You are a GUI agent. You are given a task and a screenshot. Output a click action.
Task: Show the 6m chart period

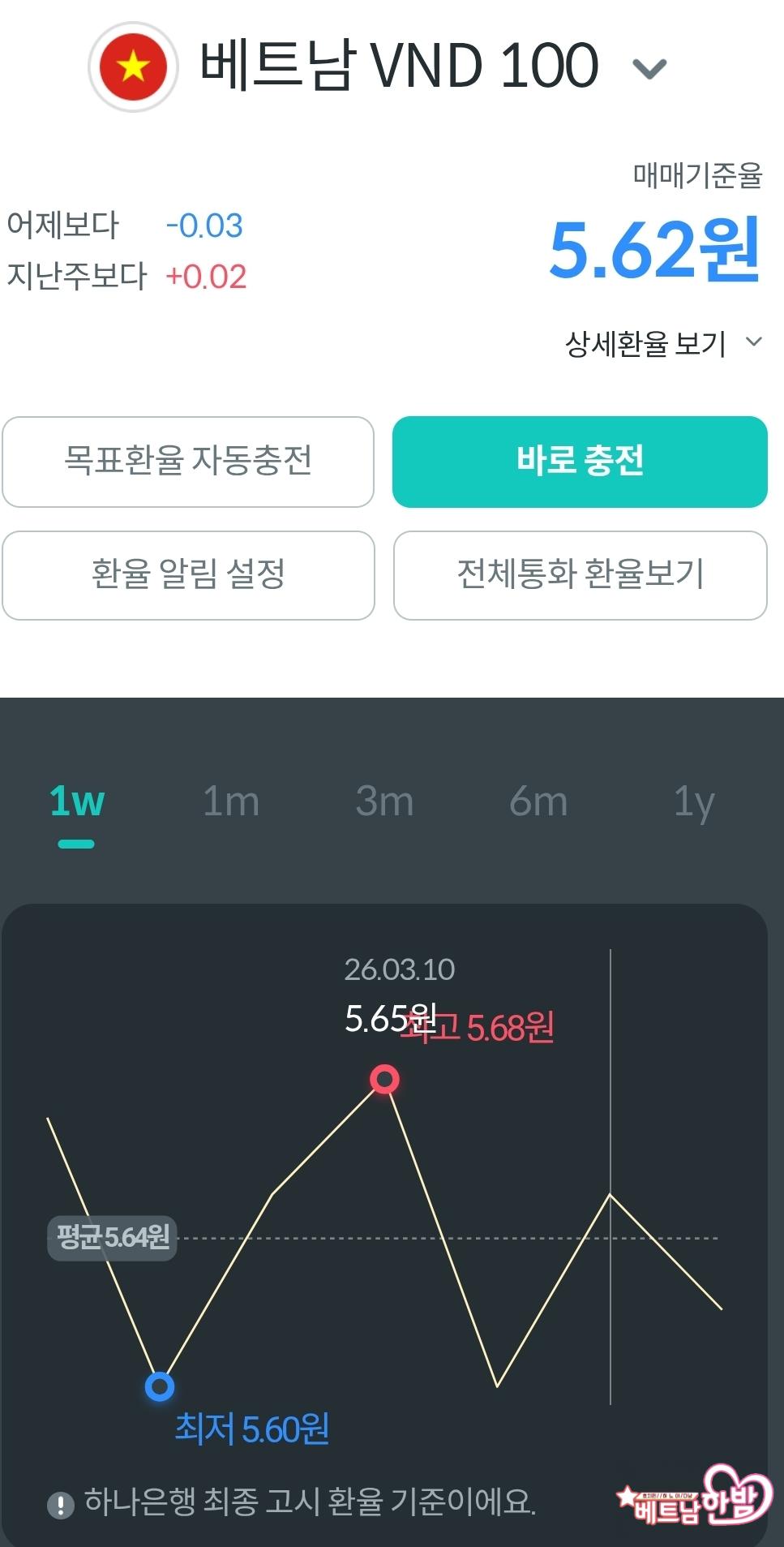(538, 803)
